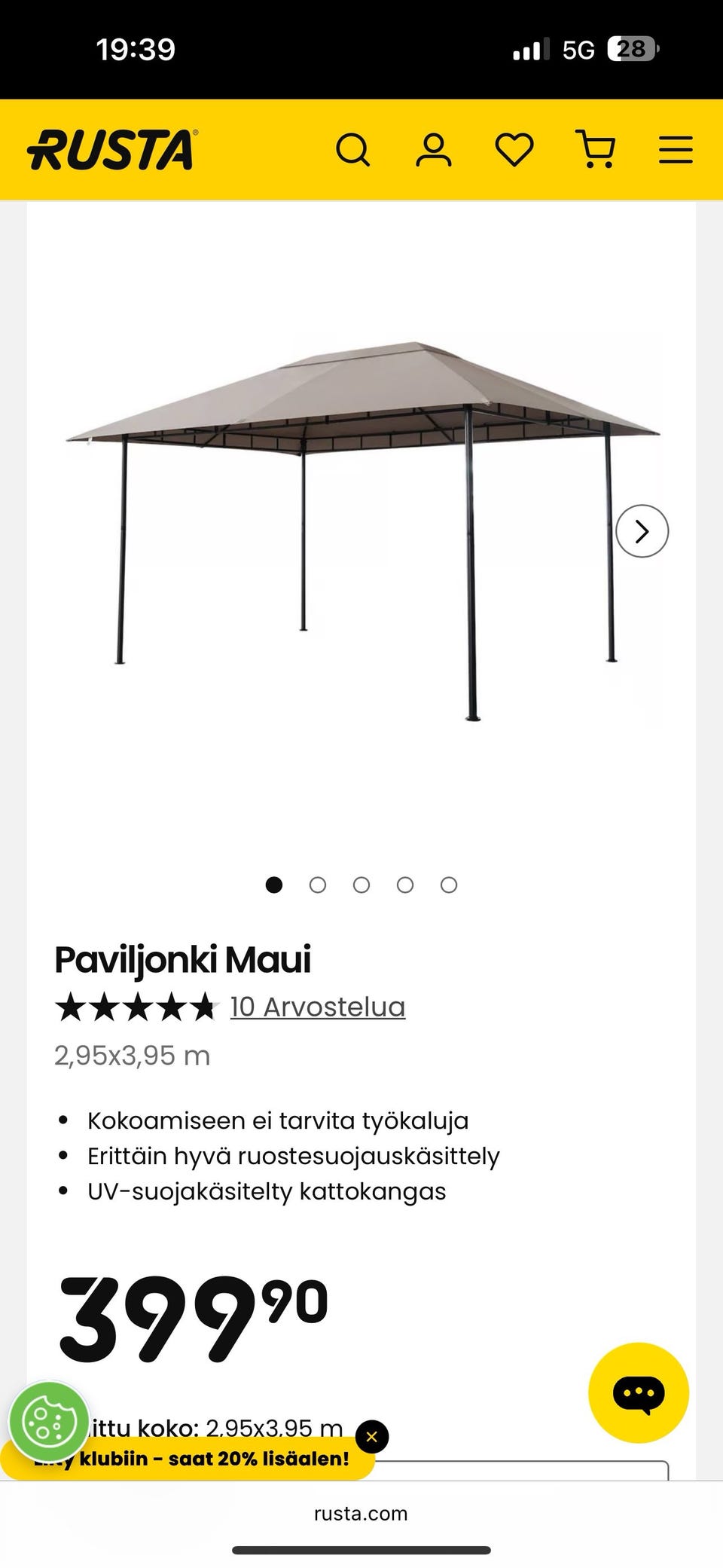Show the next product image
723x1568 pixels.
[641, 531]
